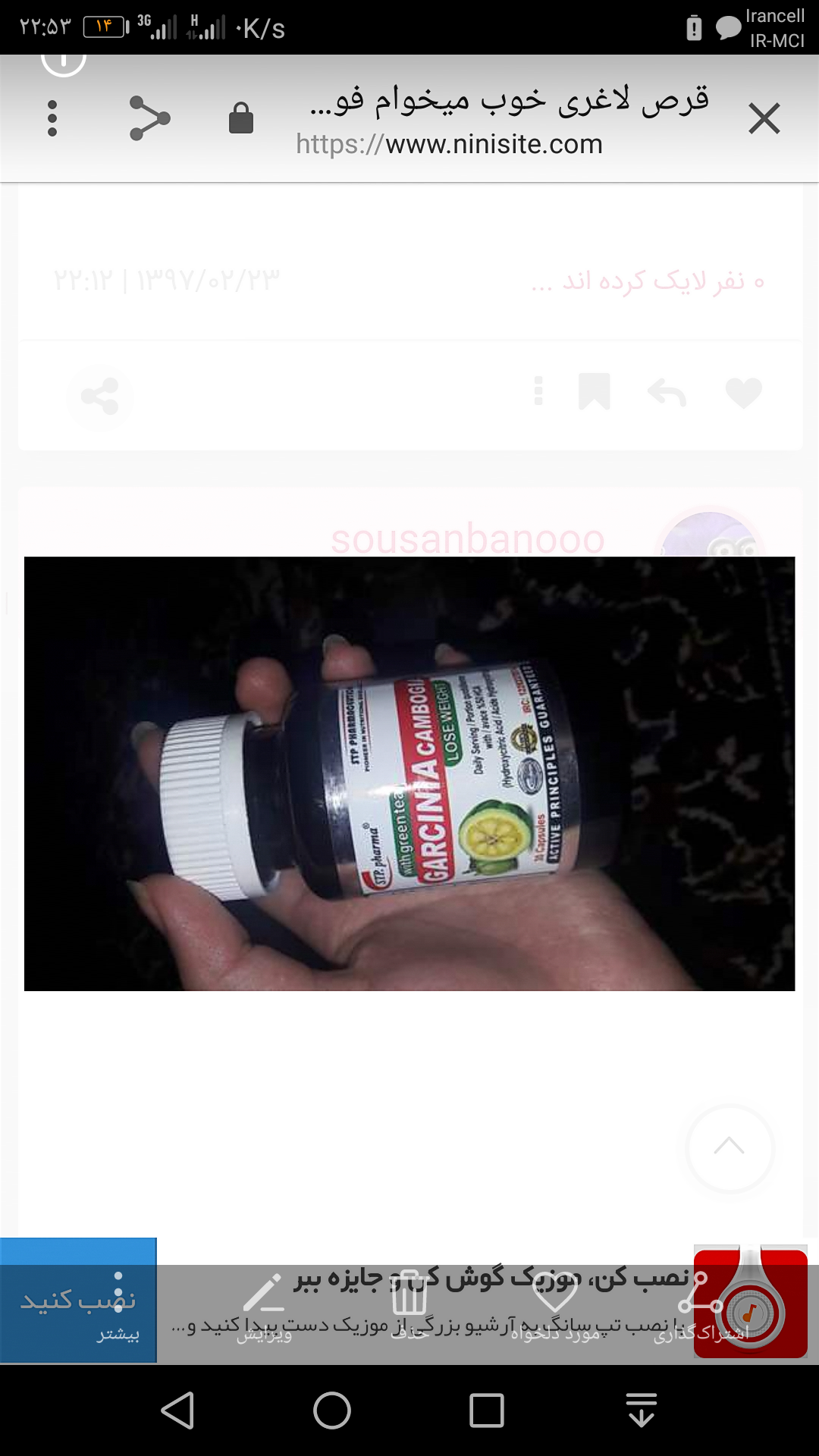Open the Garcinia Cambogia bottle photo
The width and height of the screenshot is (819, 1456).
tap(409, 773)
